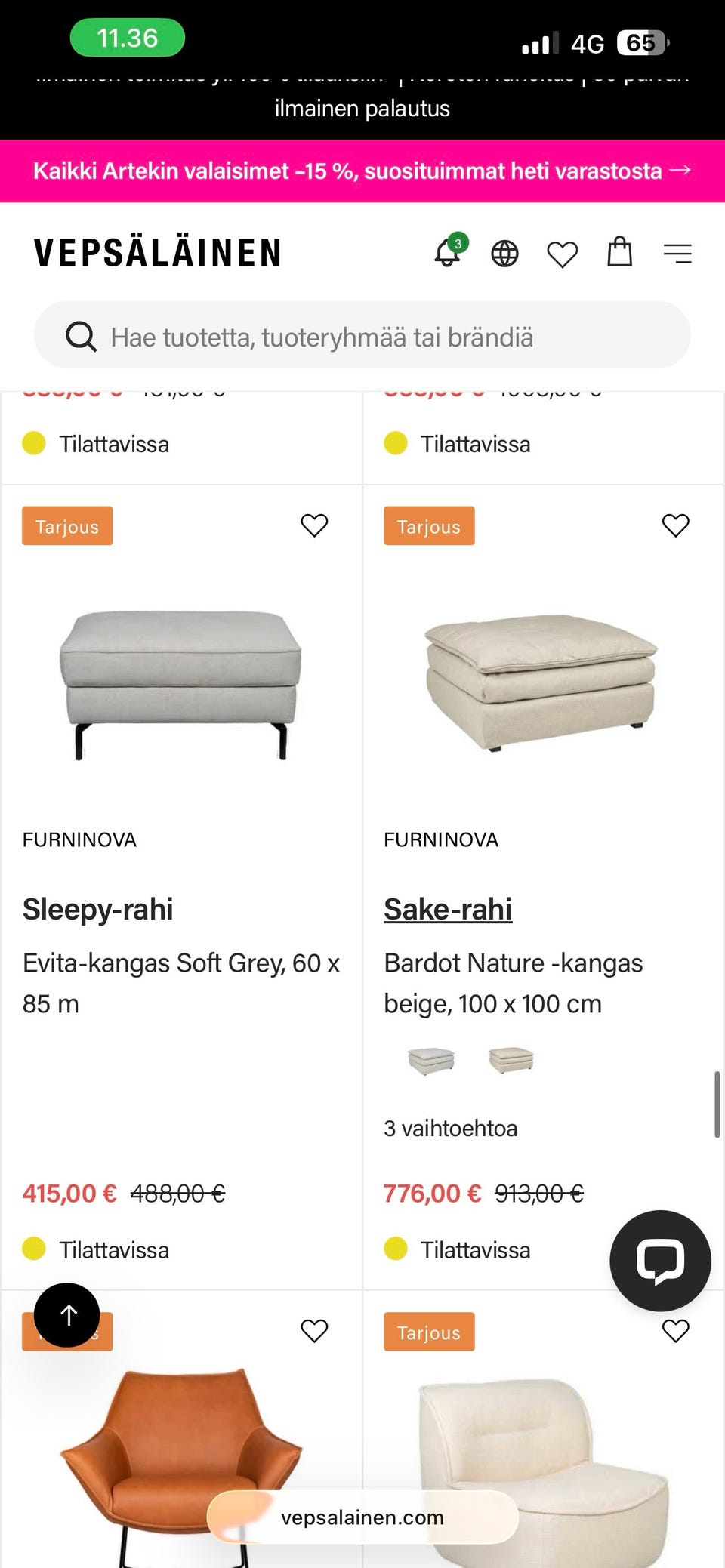Viewport: 725px width, 1568px height.
Task: Open the shopping bag icon
Action: point(619,252)
